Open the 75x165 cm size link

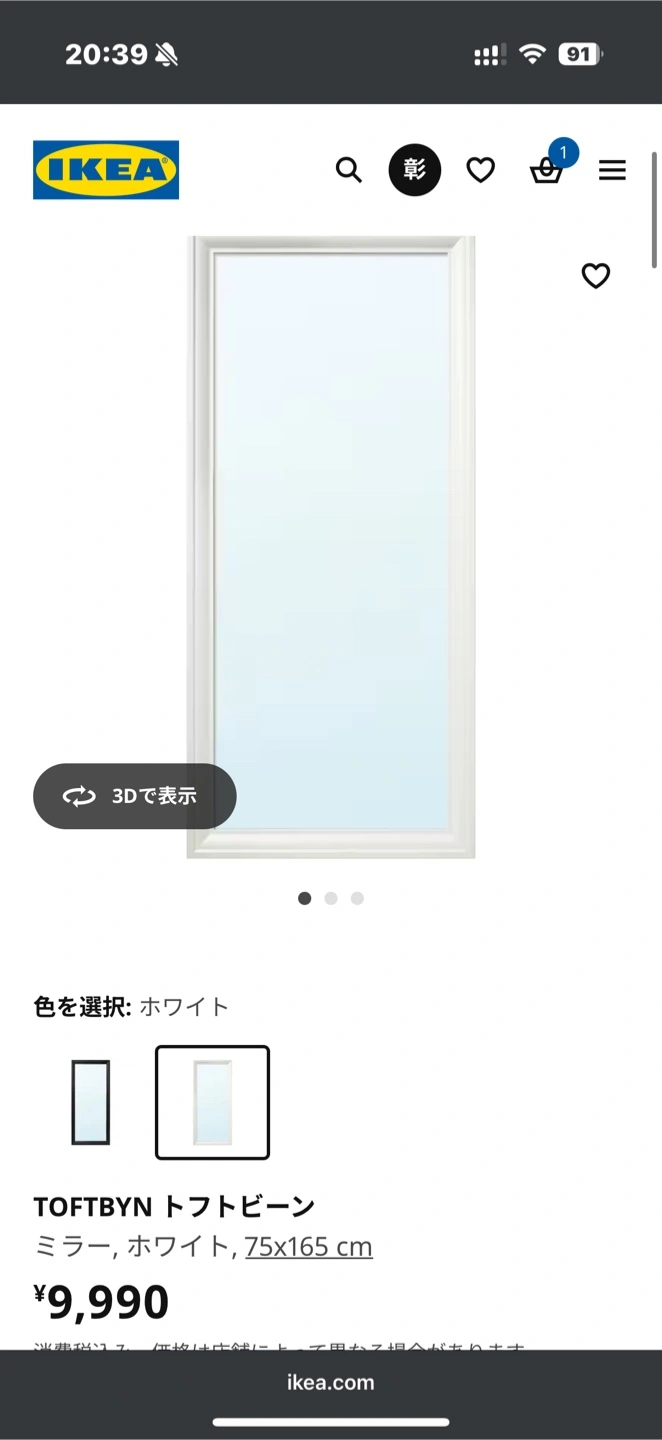(308, 1247)
